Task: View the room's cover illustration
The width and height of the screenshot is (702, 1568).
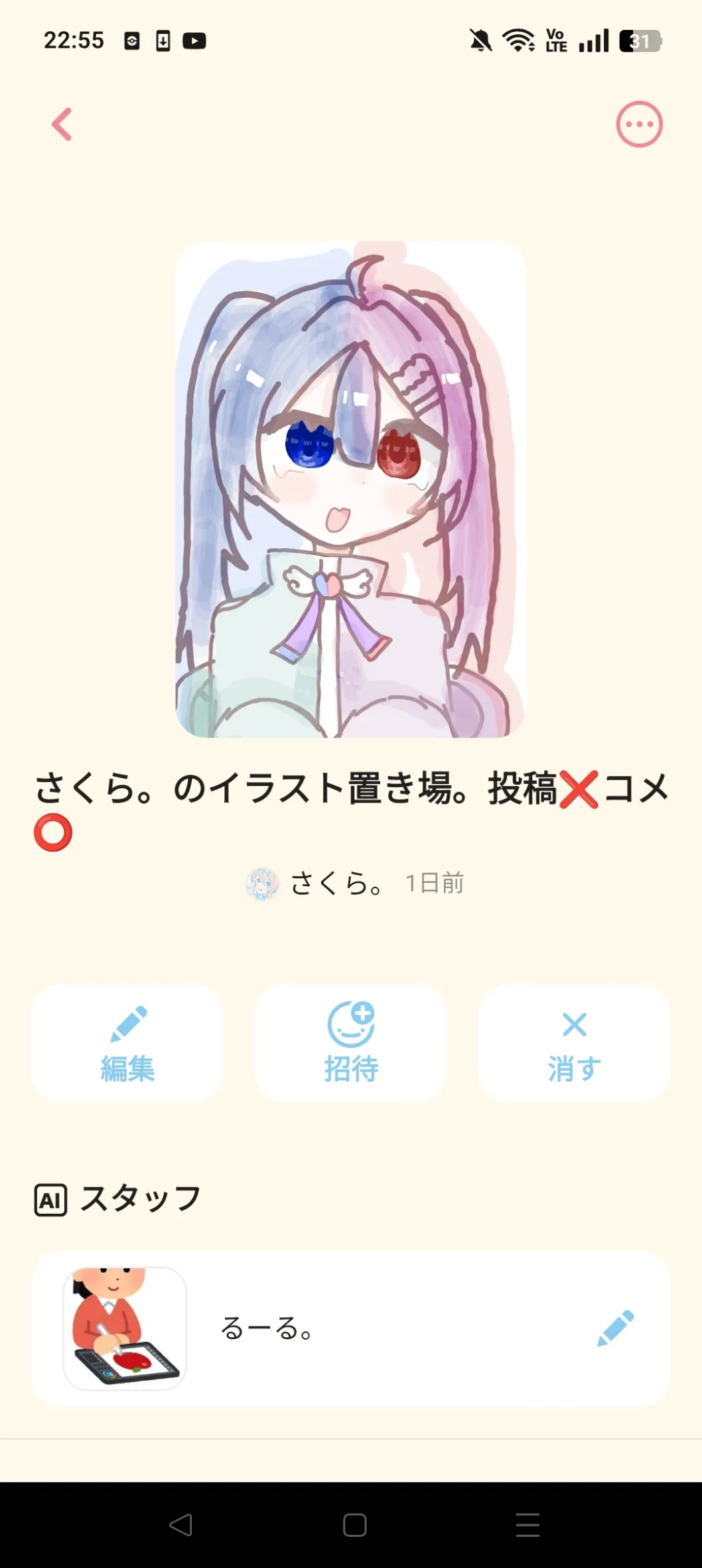Action: (x=351, y=490)
